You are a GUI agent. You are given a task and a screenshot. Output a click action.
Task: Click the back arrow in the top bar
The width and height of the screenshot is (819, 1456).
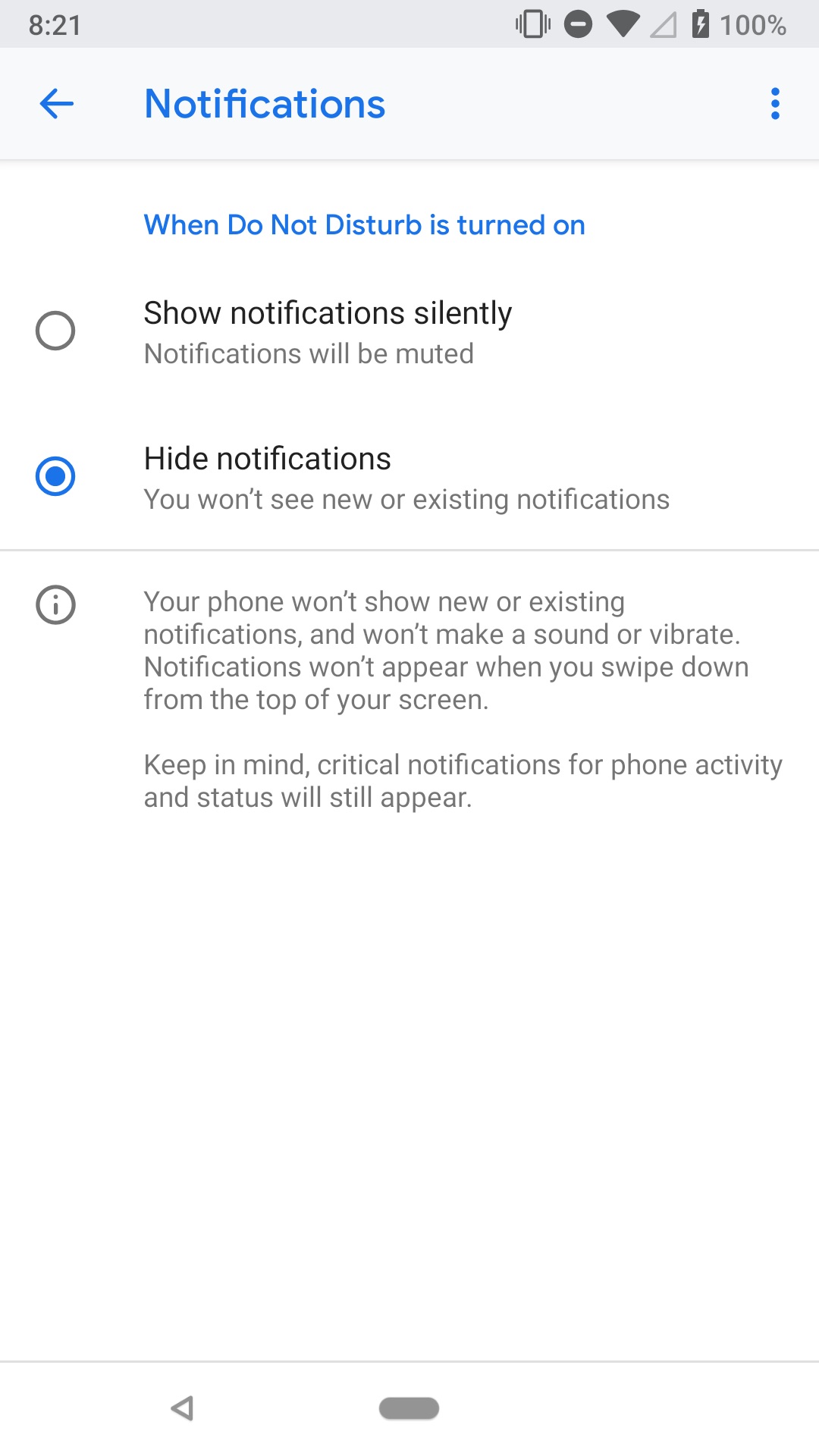pos(55,104)
